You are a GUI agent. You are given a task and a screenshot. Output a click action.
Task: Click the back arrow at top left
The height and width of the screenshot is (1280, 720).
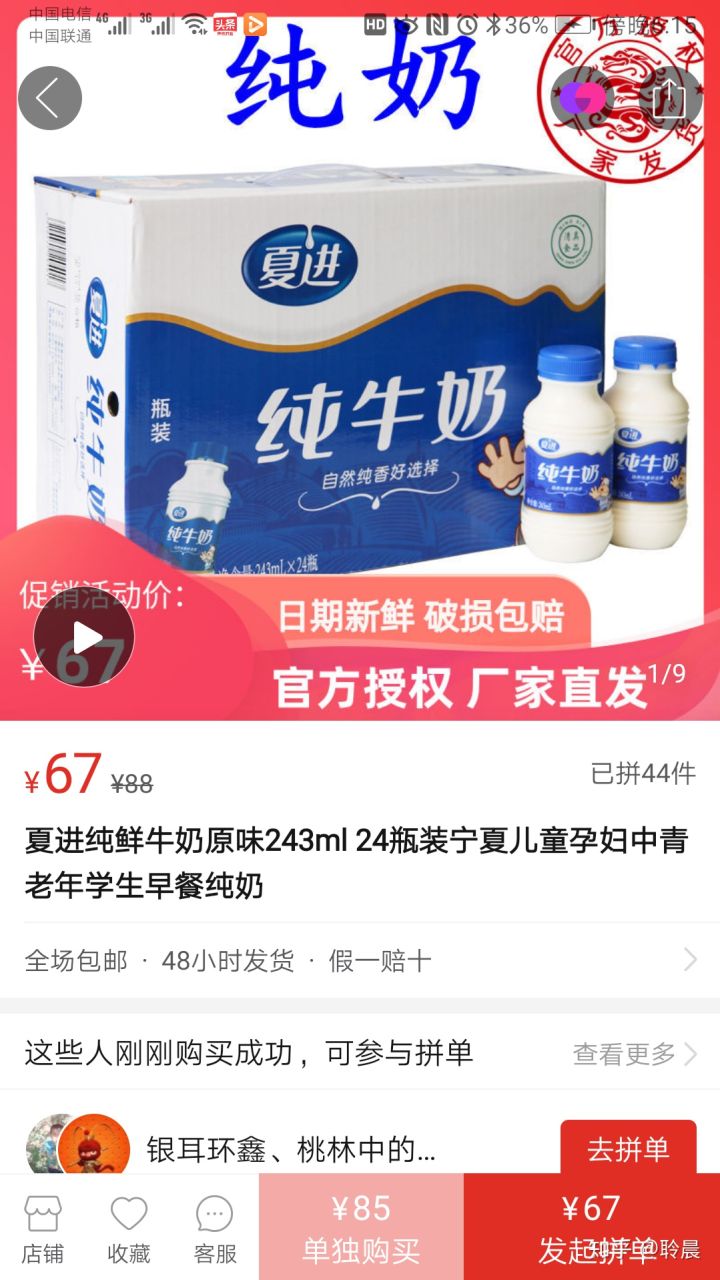click(x=50, y=97)
